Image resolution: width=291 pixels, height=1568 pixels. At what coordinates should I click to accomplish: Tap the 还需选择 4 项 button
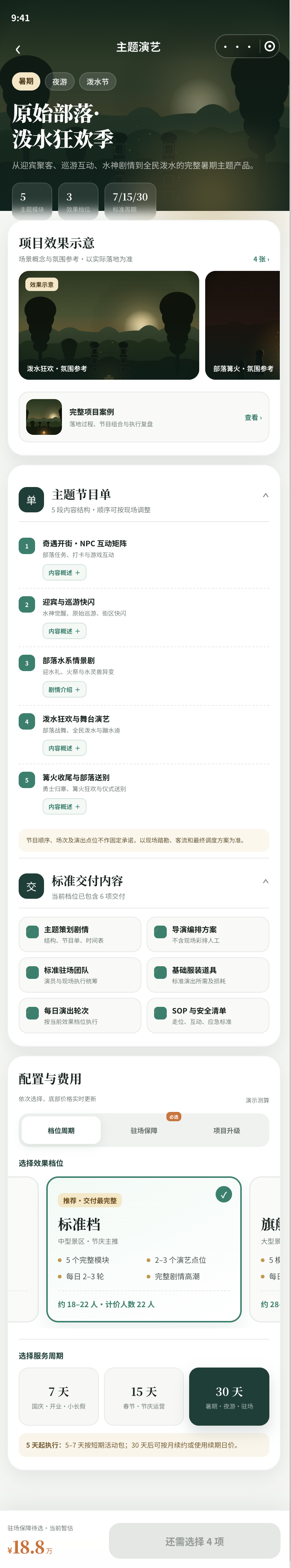coord(194,1541)
